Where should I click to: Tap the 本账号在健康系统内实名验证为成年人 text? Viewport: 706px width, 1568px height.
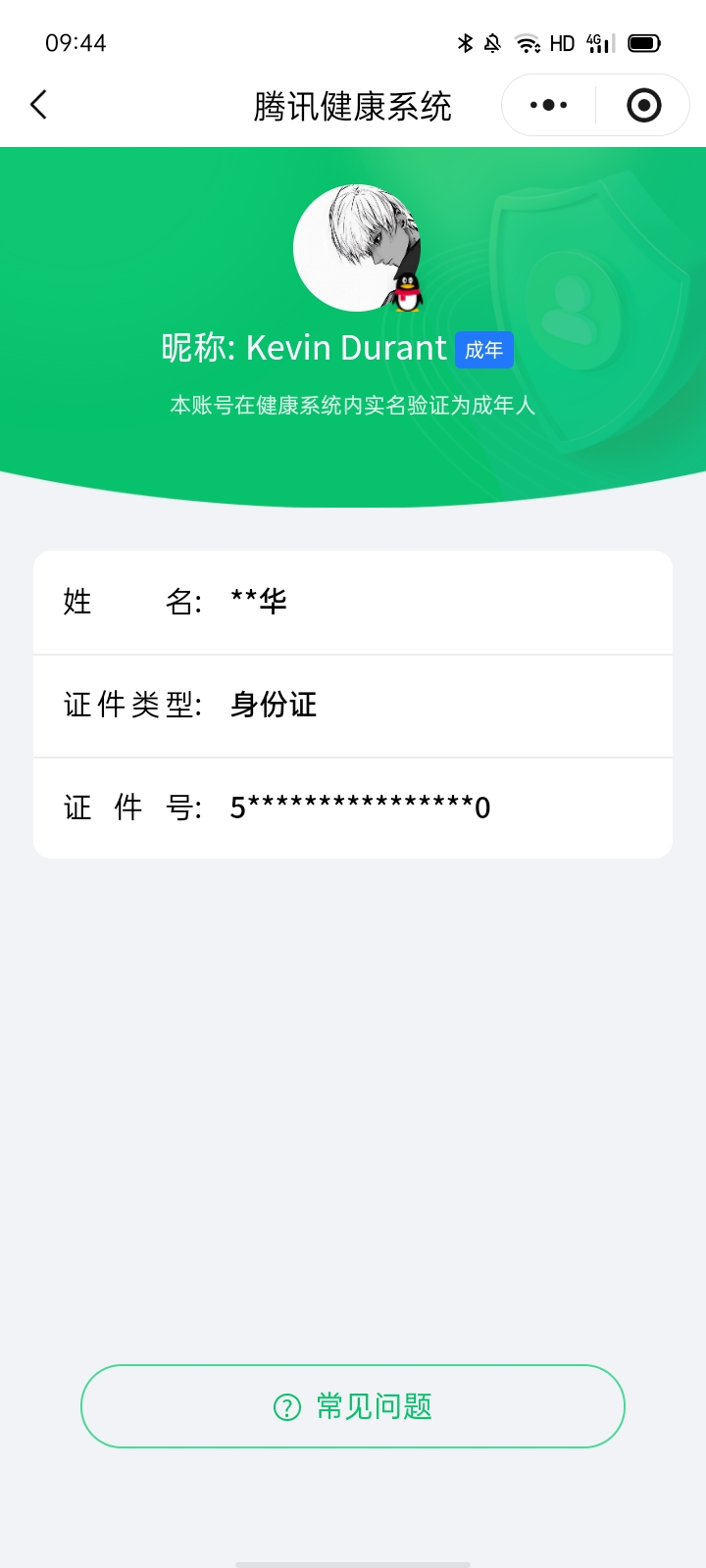point(355,405)
